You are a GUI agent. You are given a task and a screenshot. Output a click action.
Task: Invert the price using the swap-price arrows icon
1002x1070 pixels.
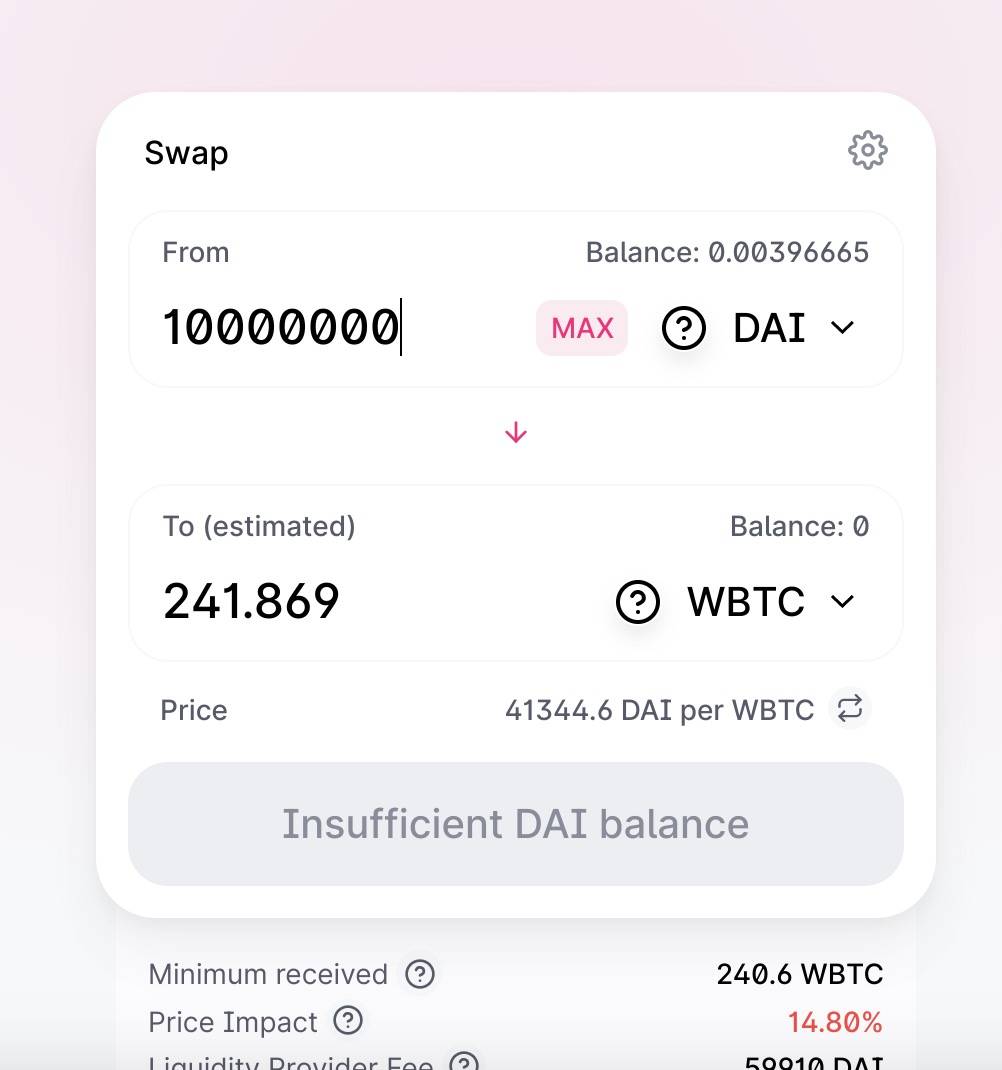click(x=849, y=710)
